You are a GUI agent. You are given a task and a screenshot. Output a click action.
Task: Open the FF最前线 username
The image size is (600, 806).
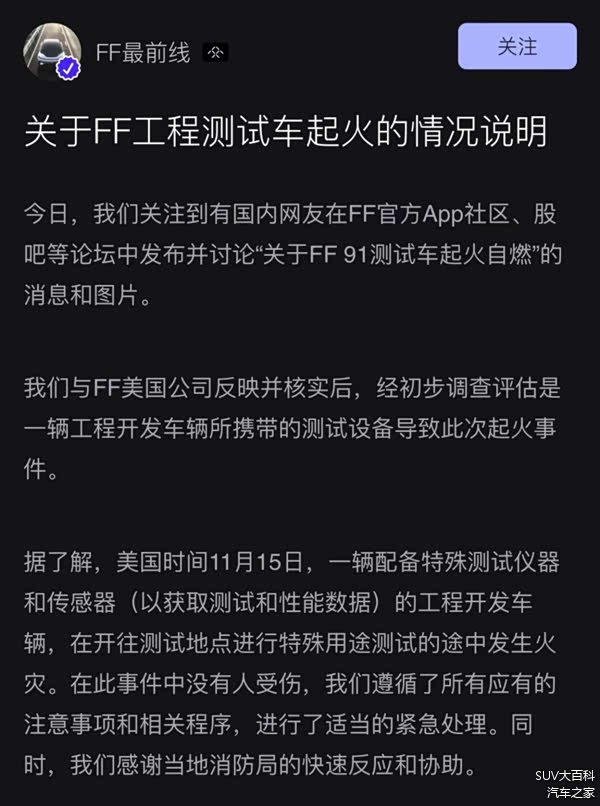143,52
